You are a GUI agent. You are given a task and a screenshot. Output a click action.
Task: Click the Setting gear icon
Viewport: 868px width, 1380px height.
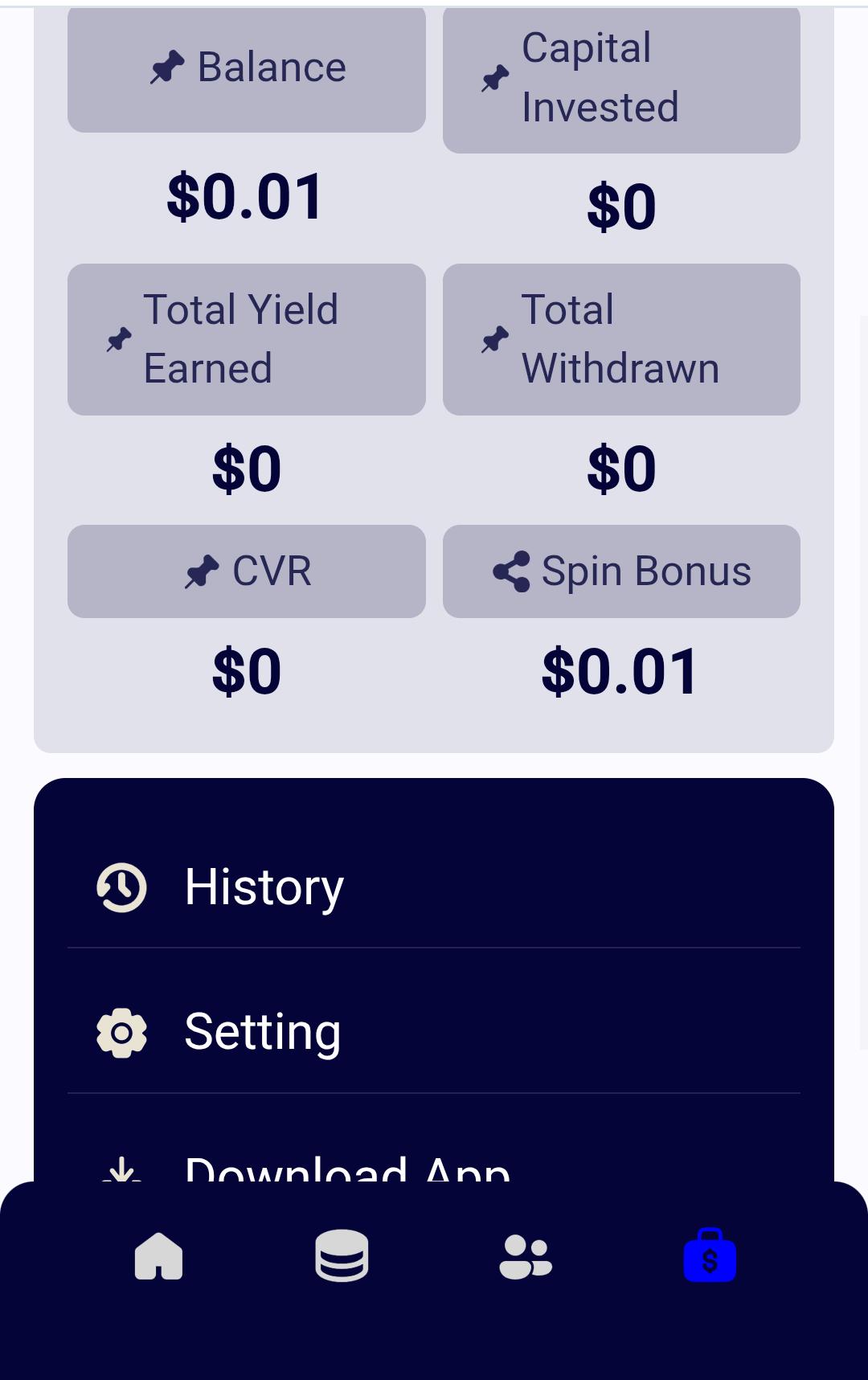coord(121,1031)
